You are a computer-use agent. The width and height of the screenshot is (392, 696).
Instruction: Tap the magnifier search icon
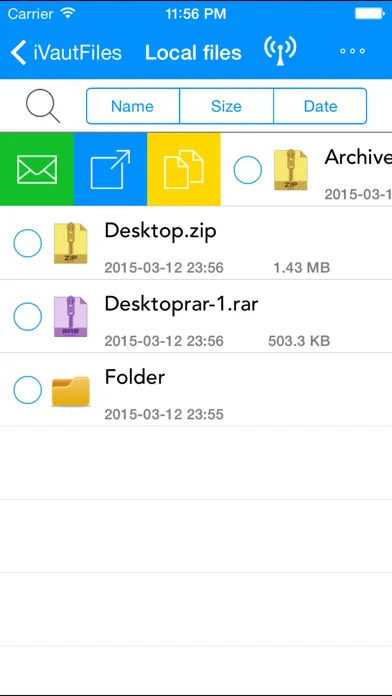click(x=43, y=106)
